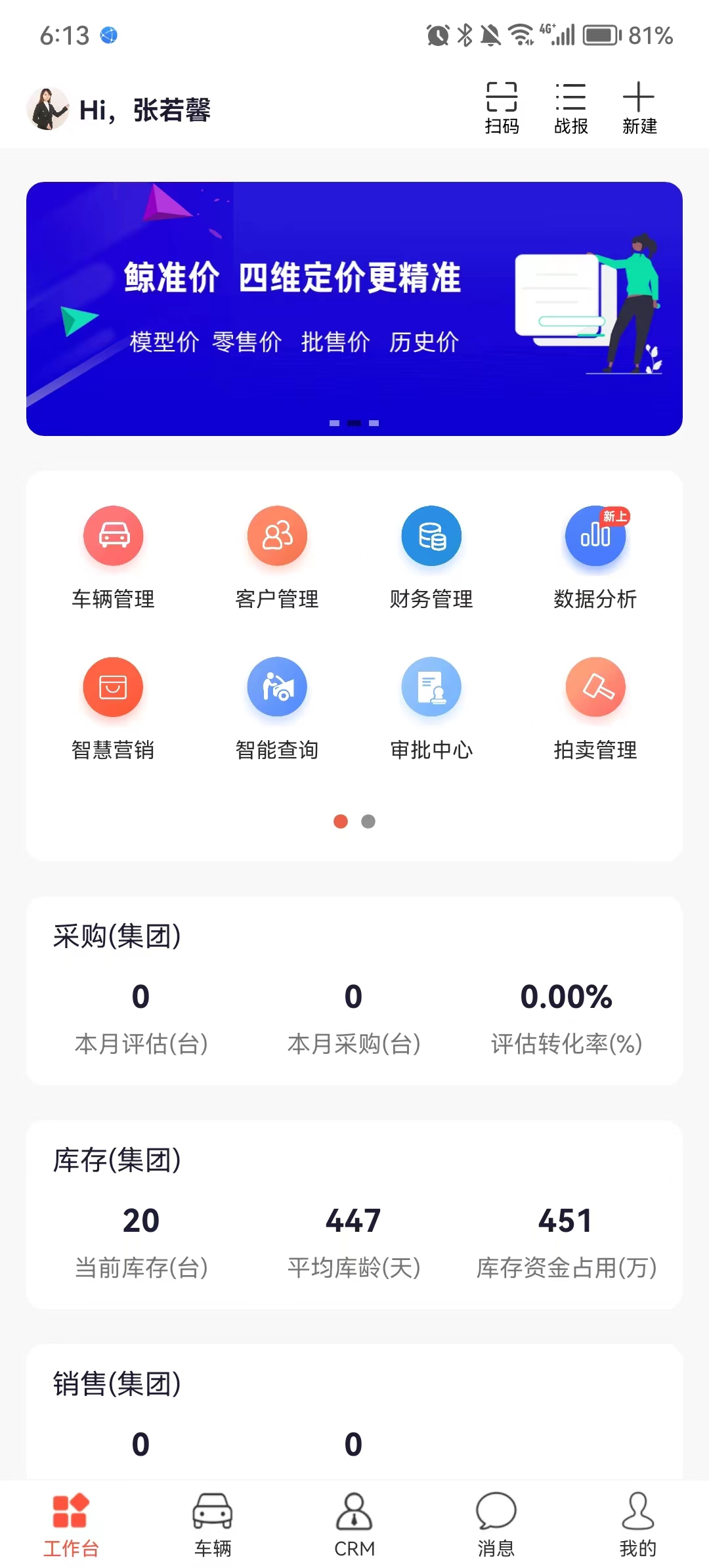Image resolution: width=709 pixels, height=1568 pixels.
Task: Select the second app-grid page dot
Action: [x=368, y=821]
